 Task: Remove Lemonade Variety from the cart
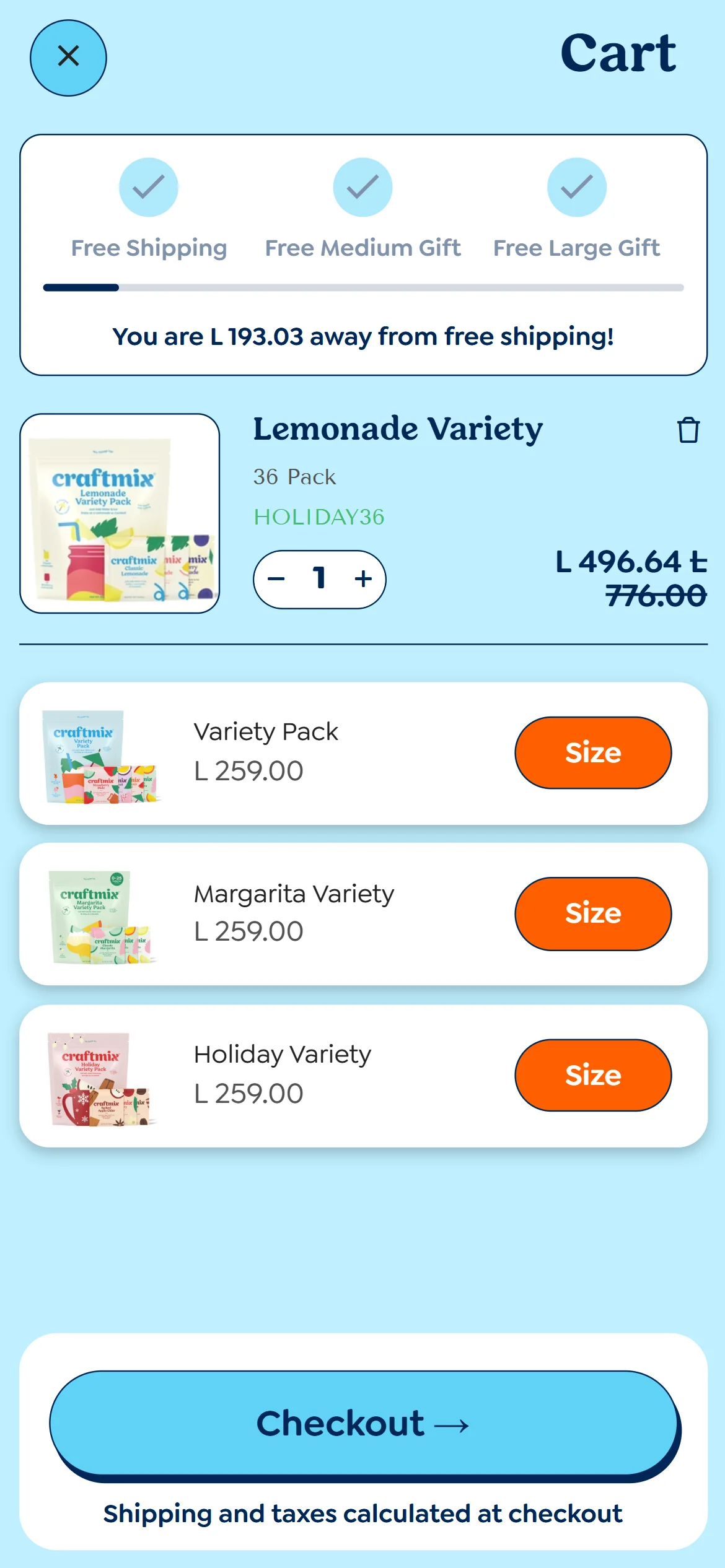pyautogui.click(x=688, y=430)
